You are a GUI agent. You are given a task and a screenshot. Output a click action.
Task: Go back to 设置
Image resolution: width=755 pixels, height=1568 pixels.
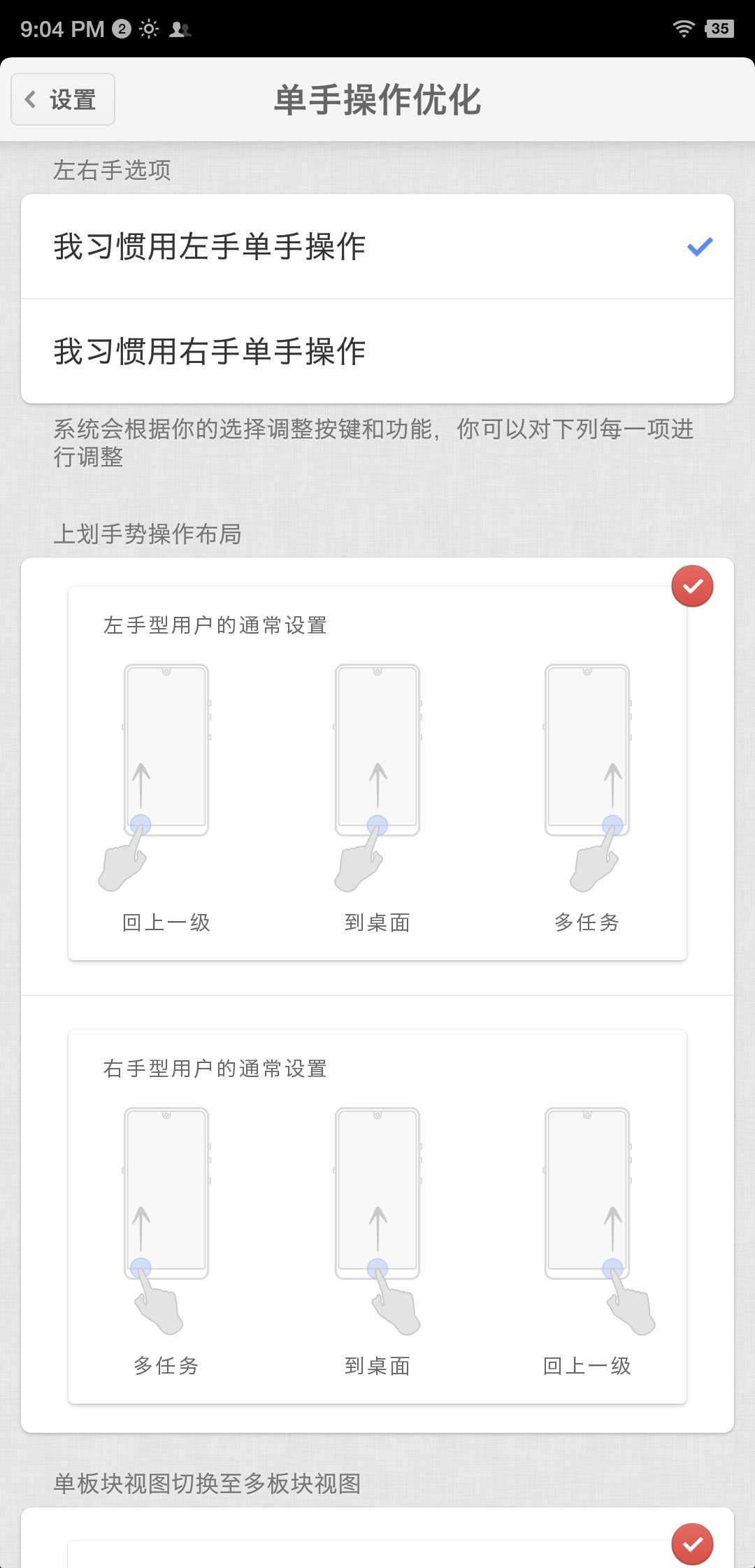(63, 99)
